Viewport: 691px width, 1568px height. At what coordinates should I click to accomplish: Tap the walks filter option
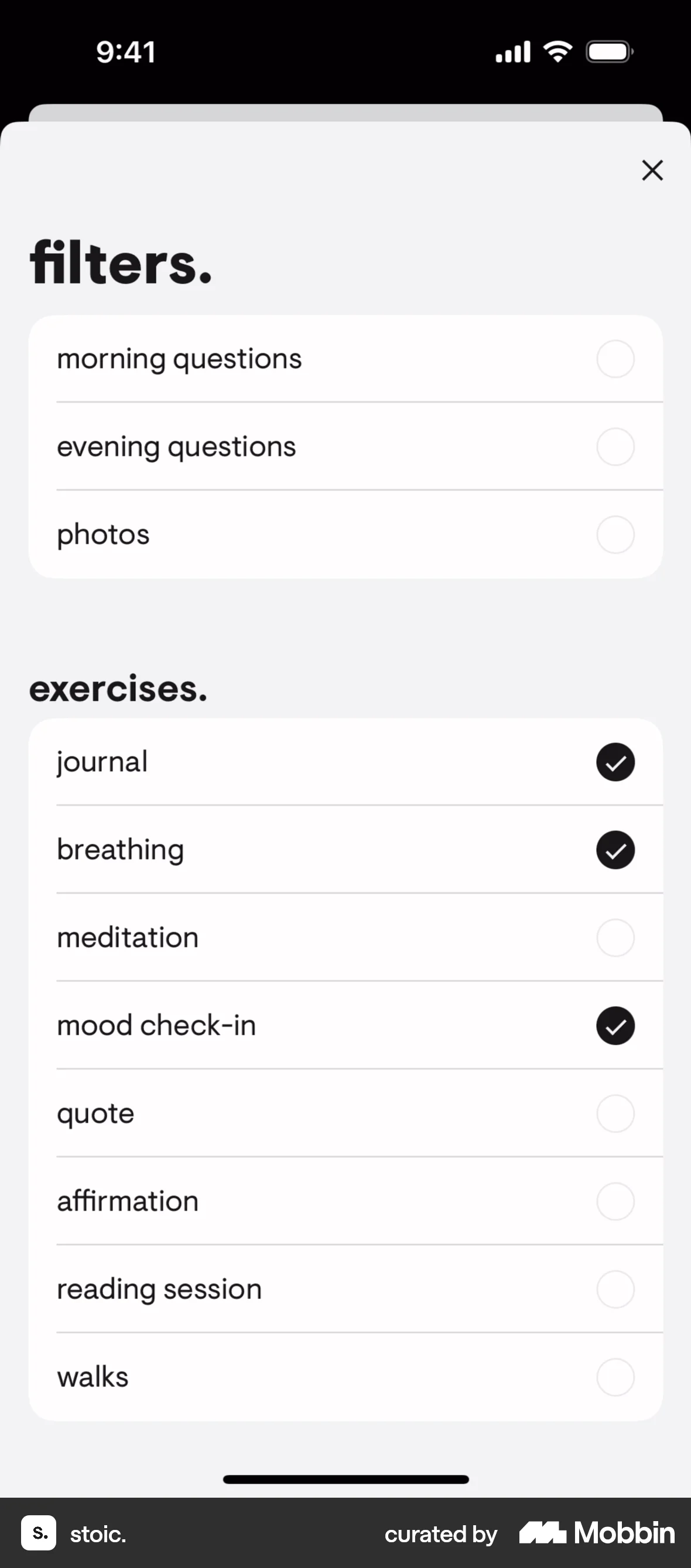(615, 1377)
